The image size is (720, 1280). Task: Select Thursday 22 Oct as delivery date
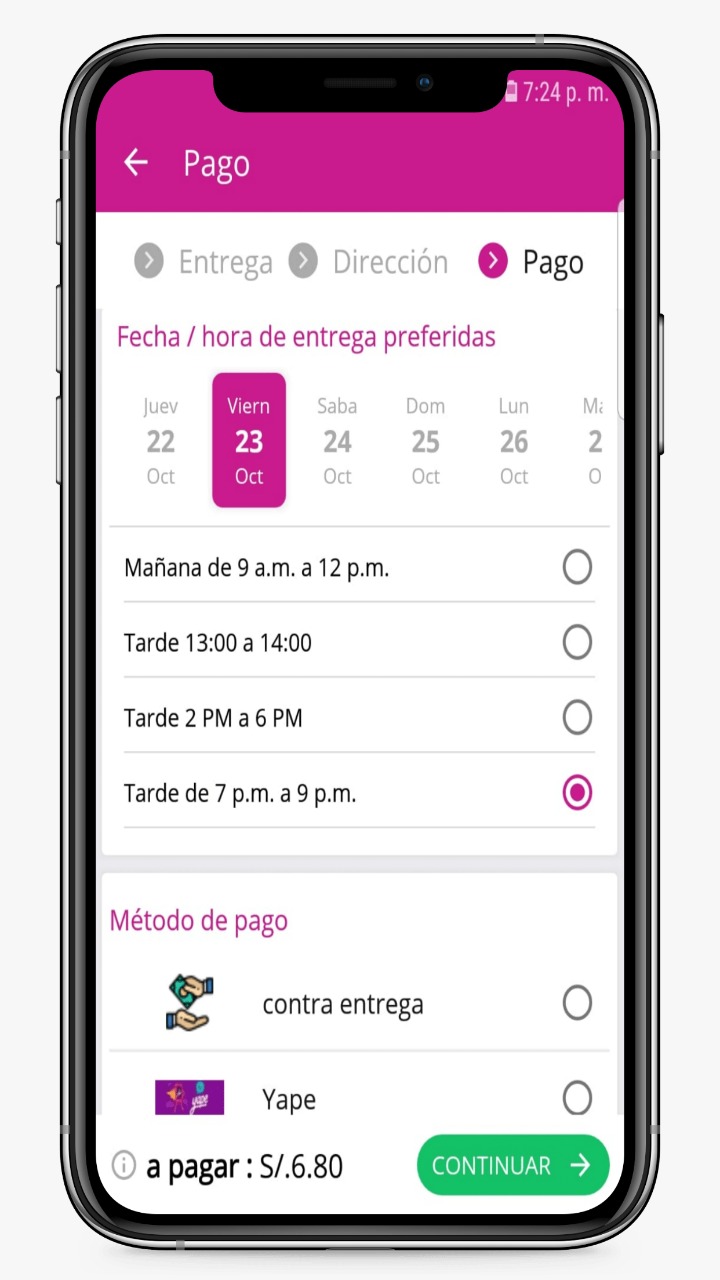point(161,441)
